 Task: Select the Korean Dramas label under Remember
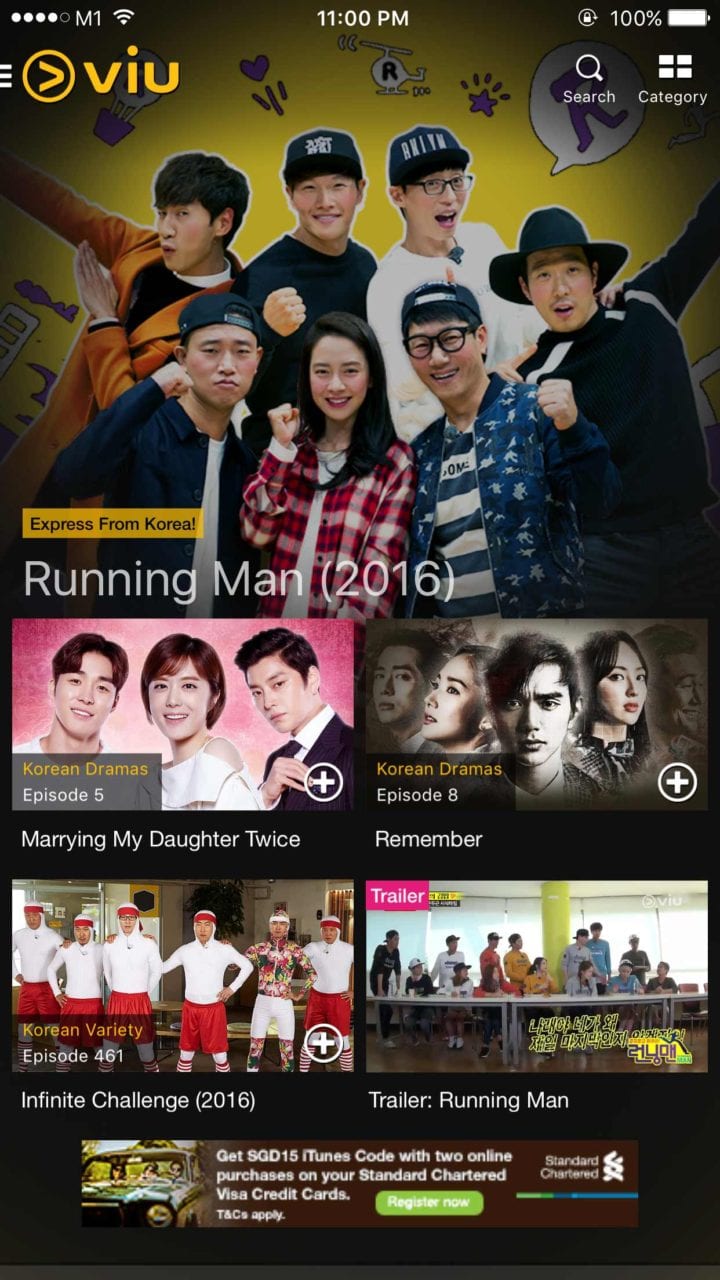[440, 769]
